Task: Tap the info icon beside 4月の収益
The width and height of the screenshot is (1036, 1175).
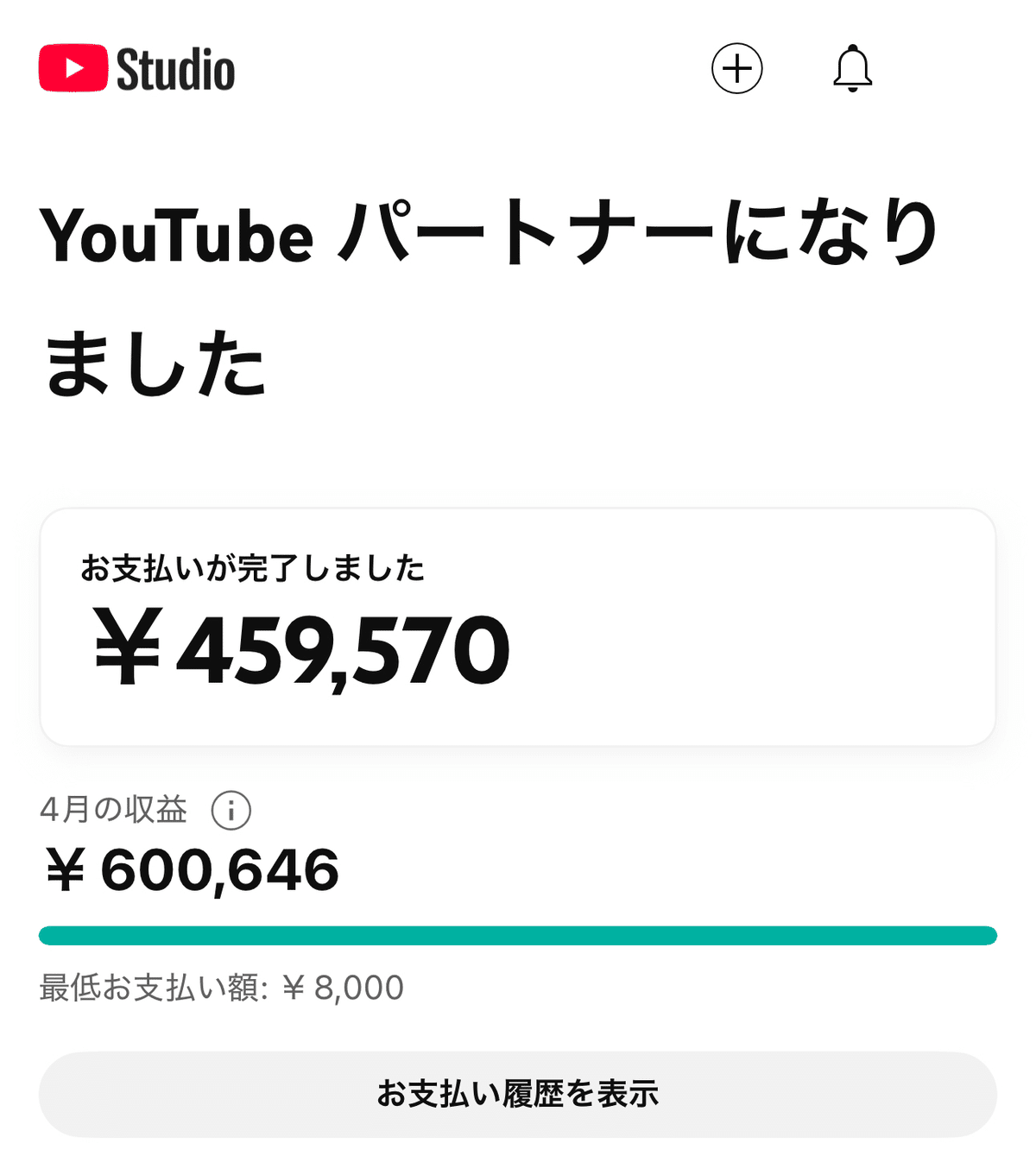Action: [231, 811]
